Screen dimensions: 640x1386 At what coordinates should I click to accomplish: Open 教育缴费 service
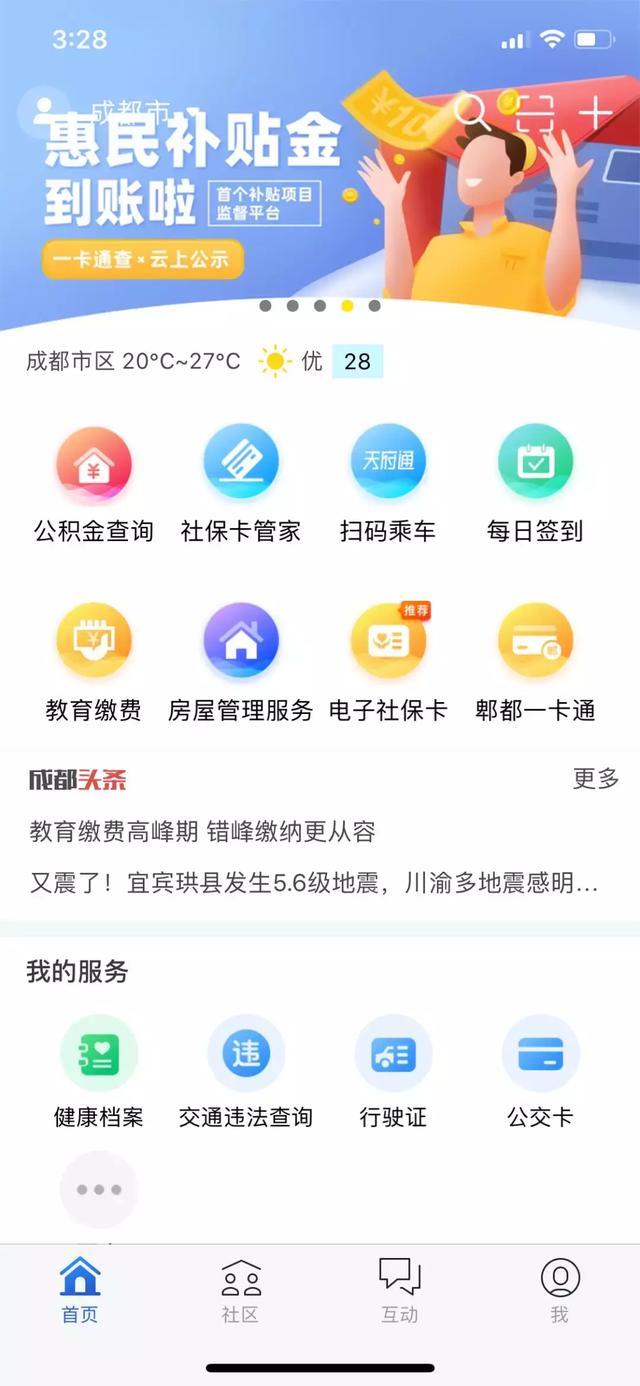(x=93, y=664)
